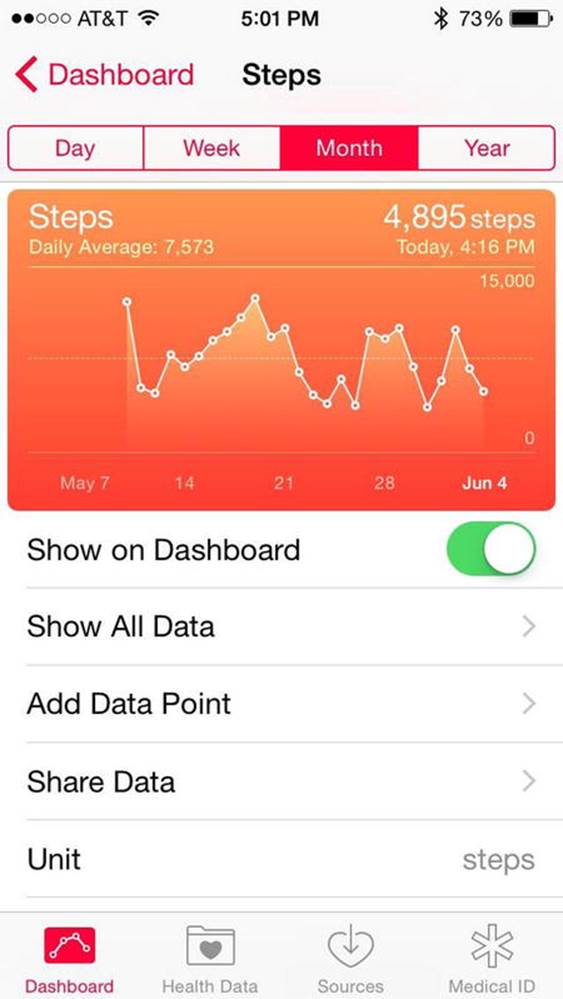This screenshot has width=563, height=999.
Task: Open Show All Data
Action: tap(282, 627)
